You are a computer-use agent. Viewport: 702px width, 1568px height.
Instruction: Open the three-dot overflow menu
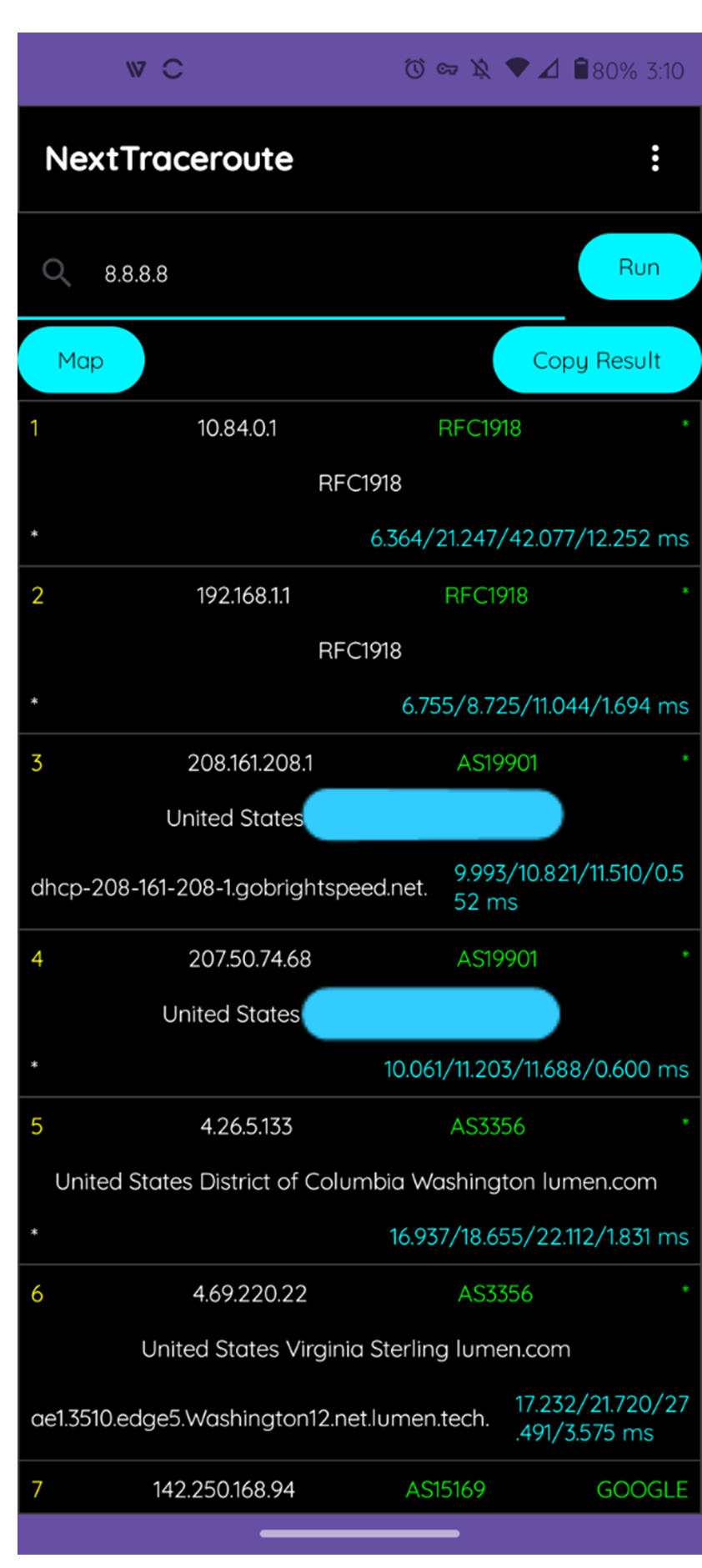point(655,158)
